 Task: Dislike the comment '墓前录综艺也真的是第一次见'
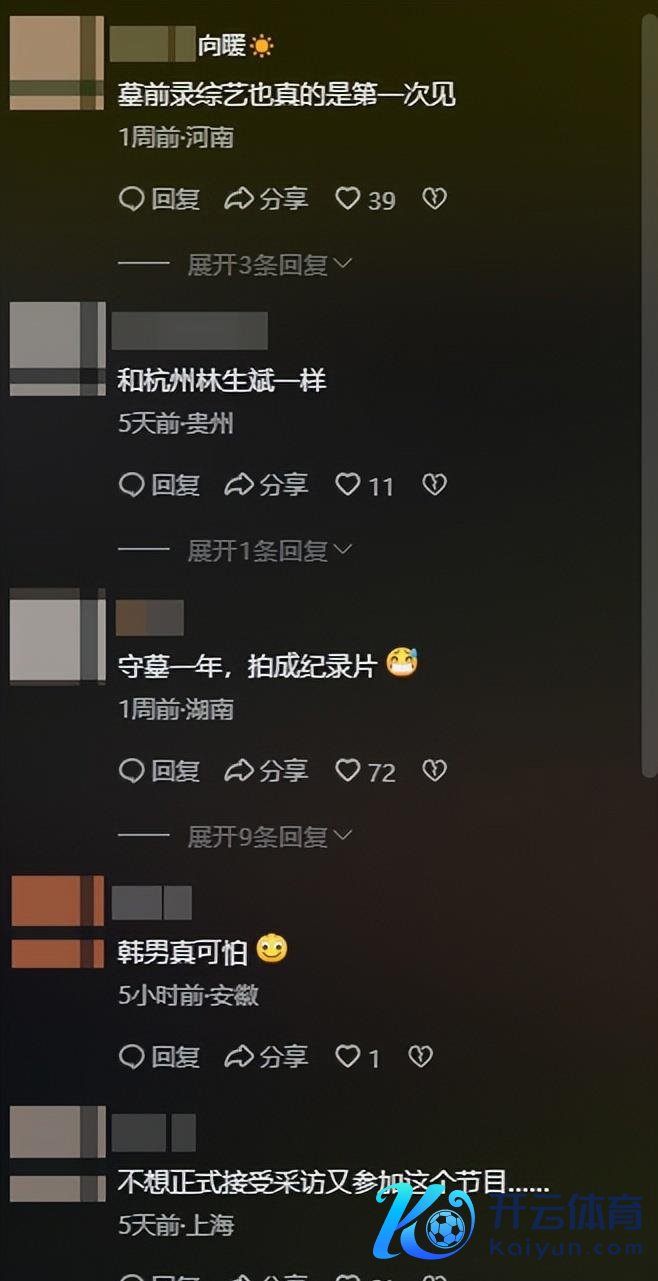(433, 199)
